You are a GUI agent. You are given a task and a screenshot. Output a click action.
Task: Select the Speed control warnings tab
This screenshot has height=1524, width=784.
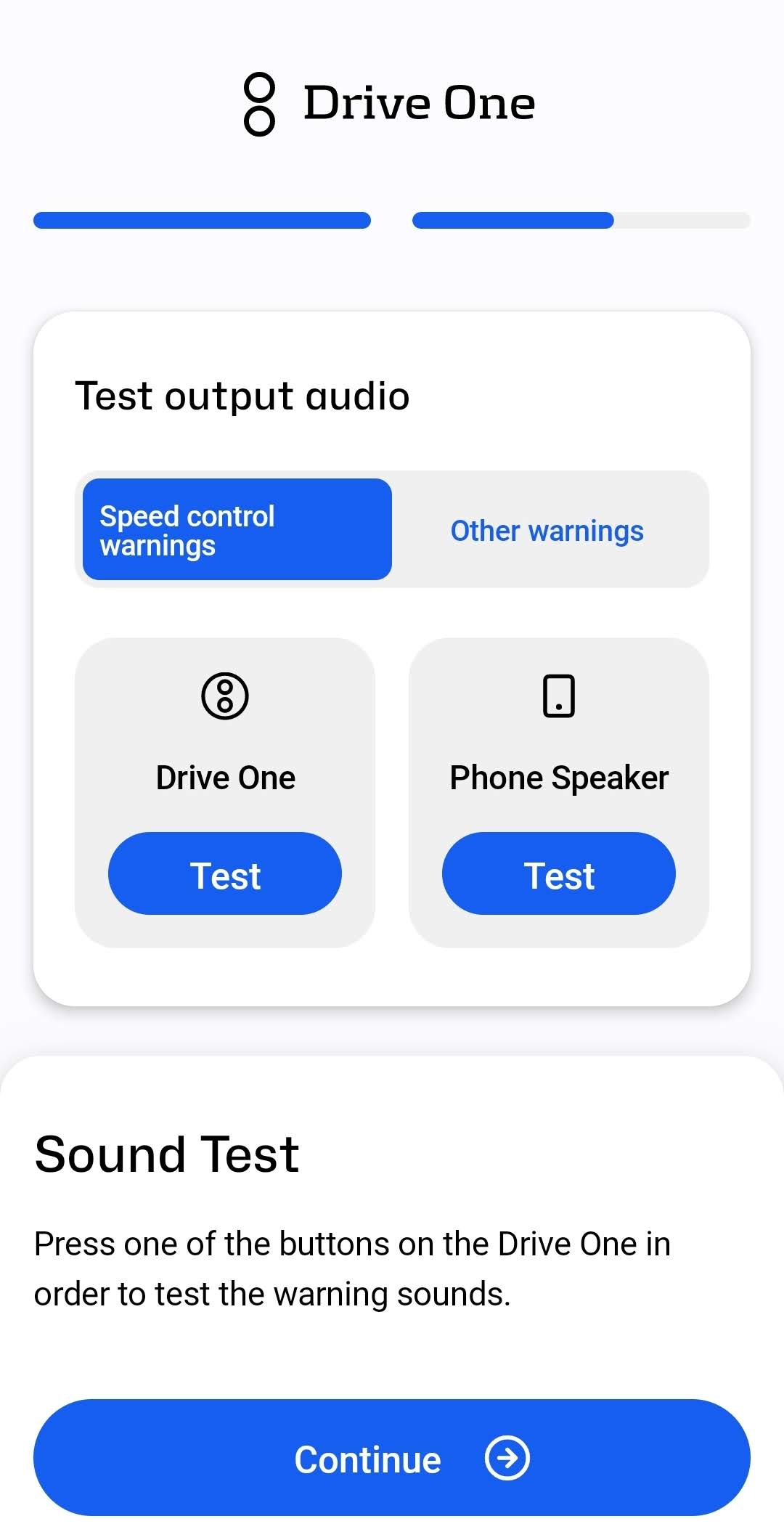coord(237,529)
